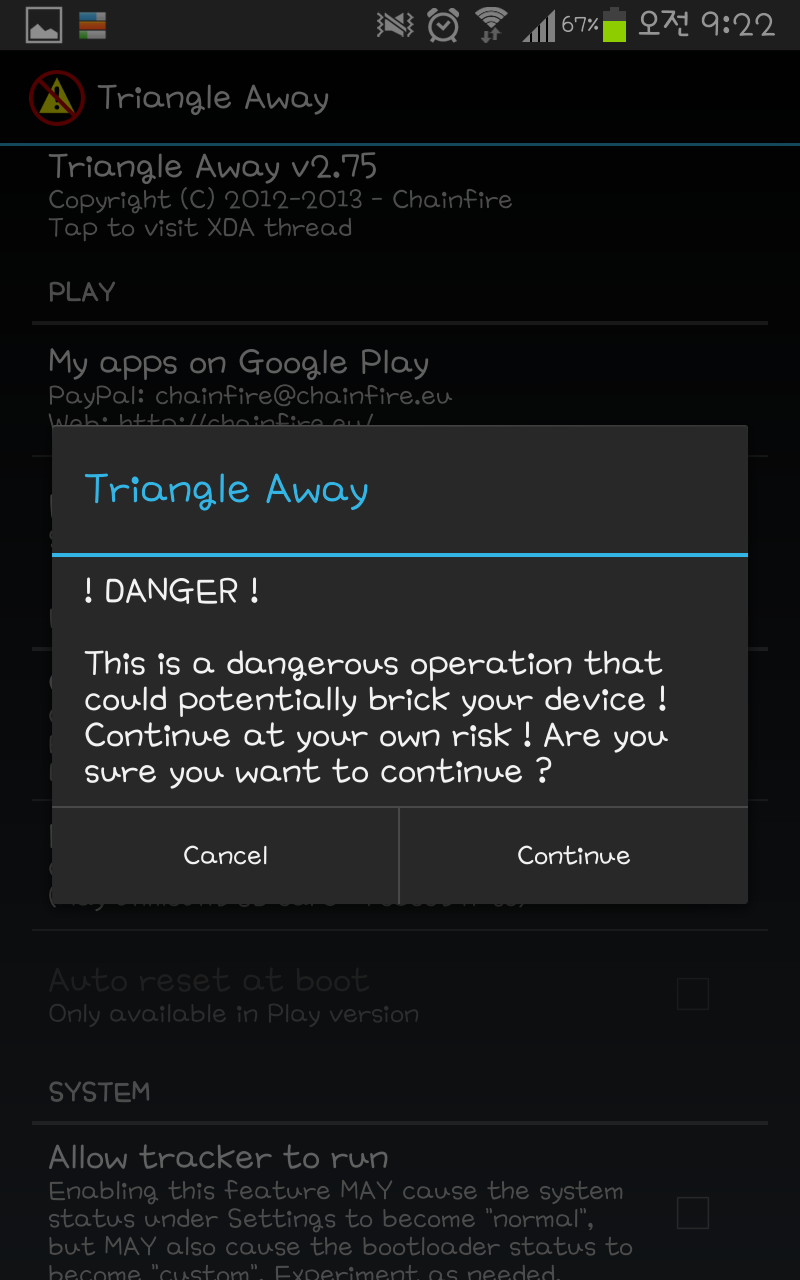
Task: Confirm with the Continue button
Action: [x=573, y=856]
